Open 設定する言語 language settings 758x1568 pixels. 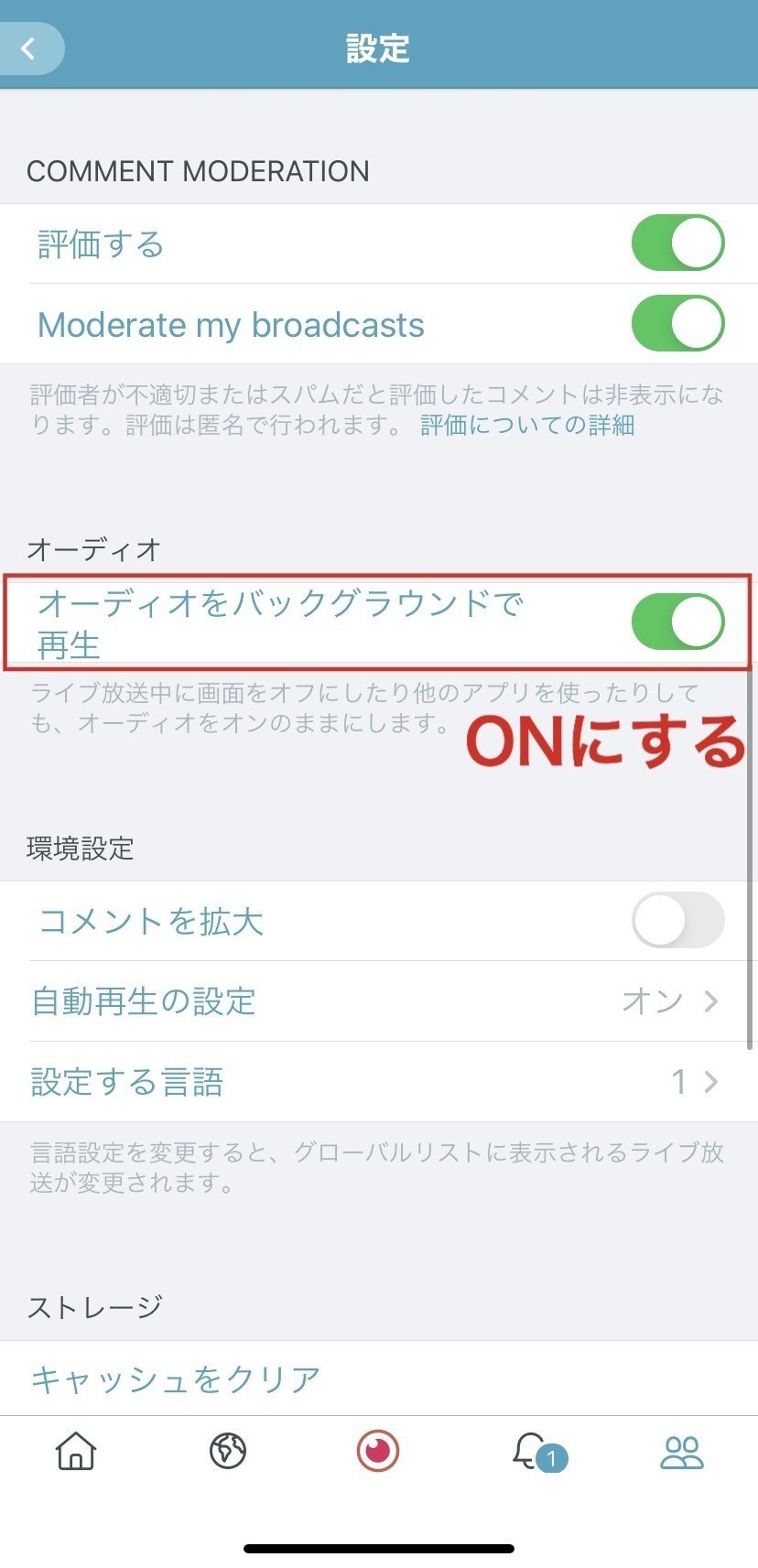pos(127,1082)
